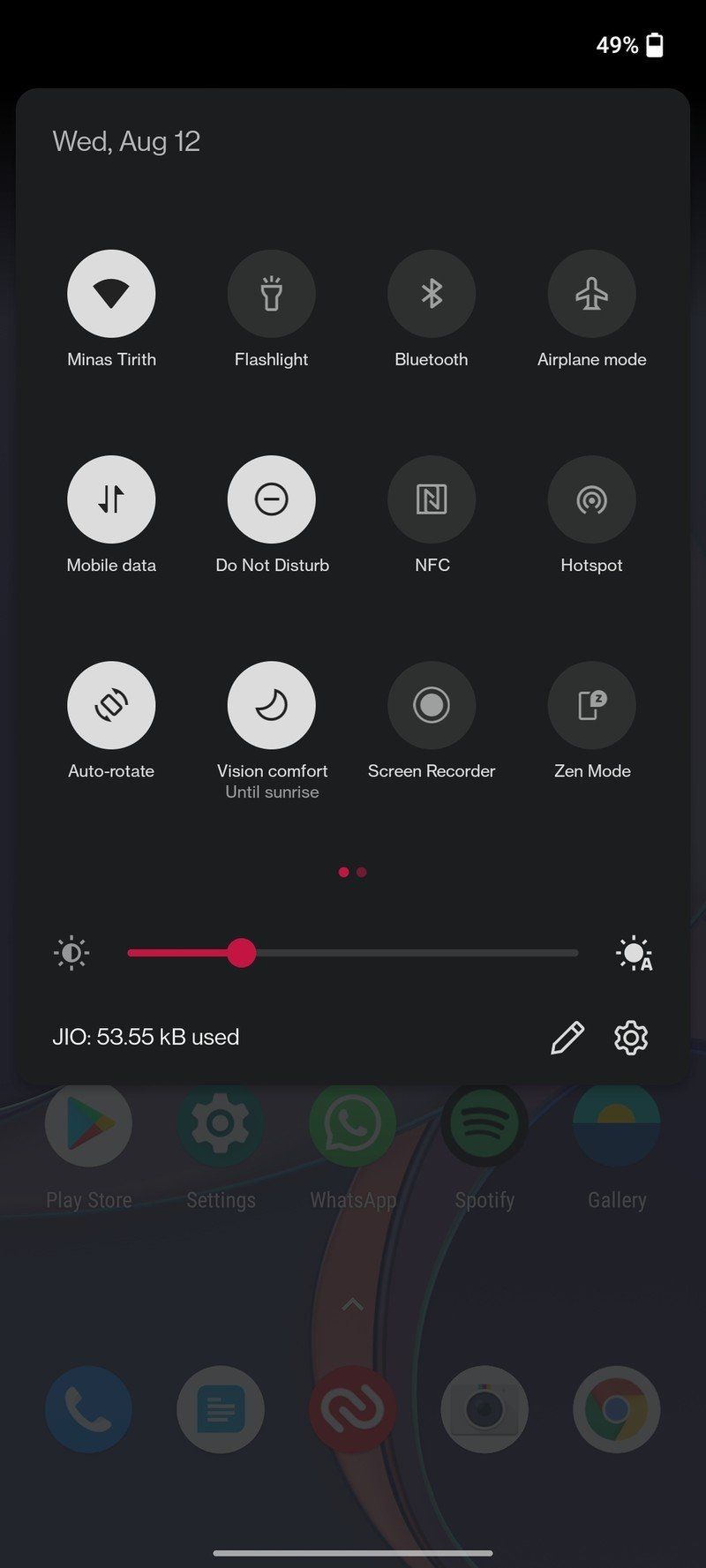This screenshot has width=706, height=1568.
Task: Turn off Vision comfort
Action: pos(271,705)
